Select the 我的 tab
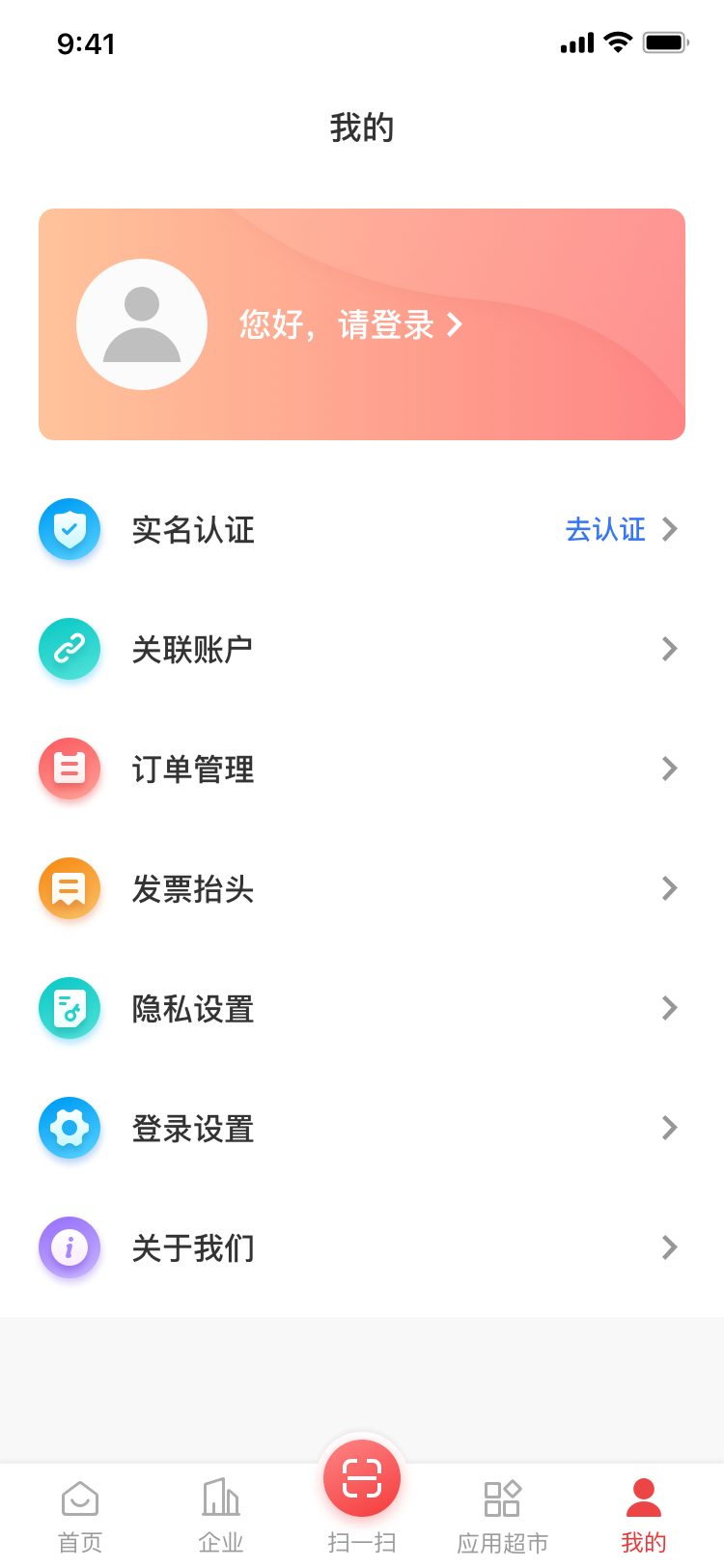The height and width of the screenshot is (1568, 724). pos(642,1511)
